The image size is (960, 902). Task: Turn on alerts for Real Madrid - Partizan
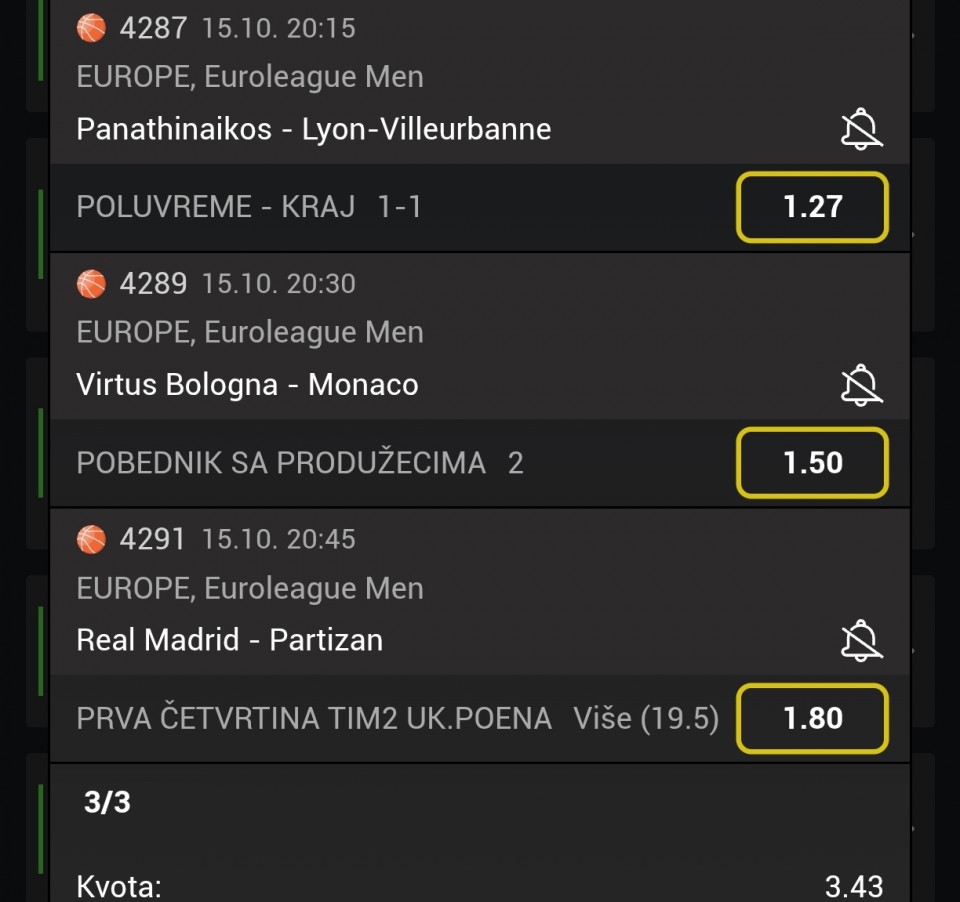(x=860, y=640)
